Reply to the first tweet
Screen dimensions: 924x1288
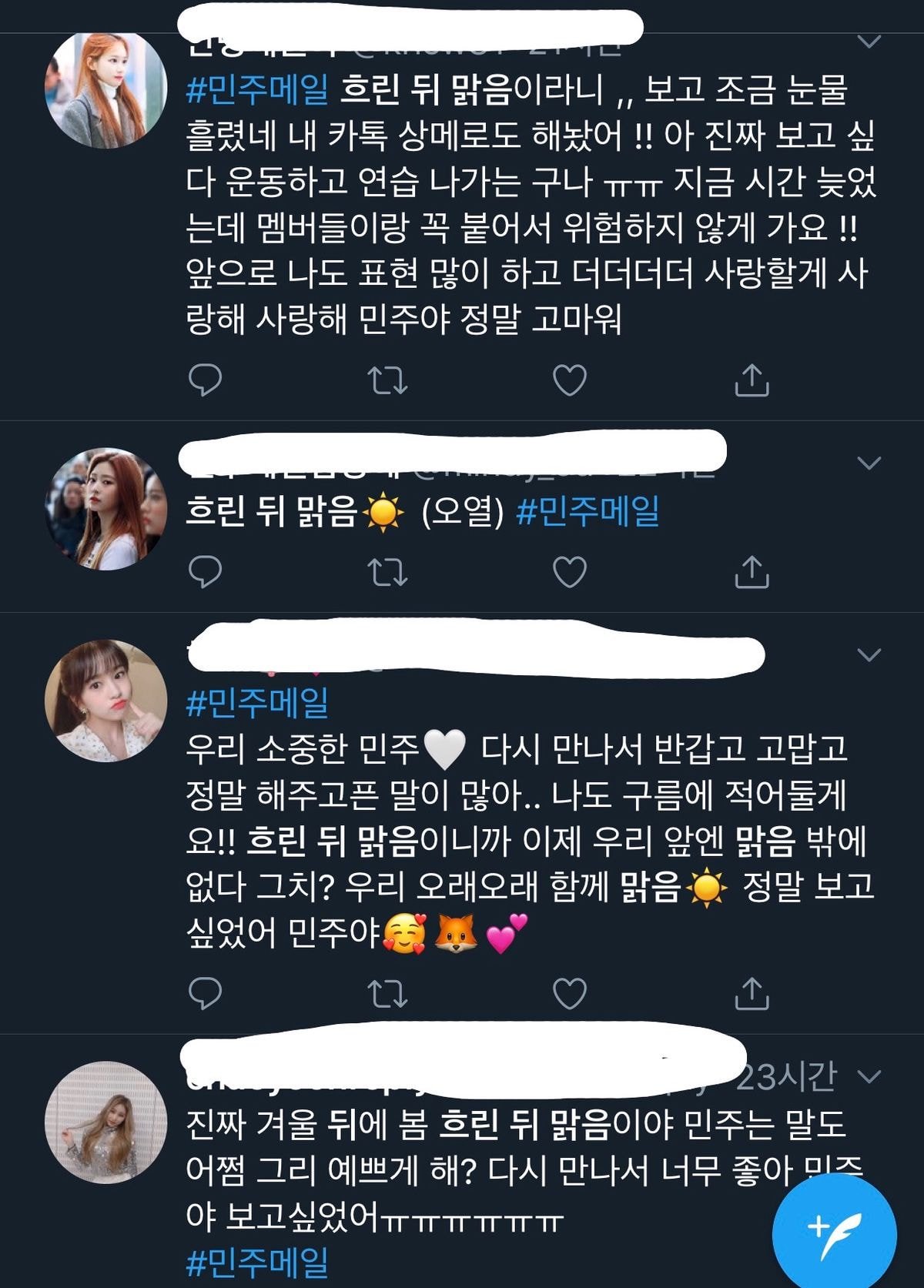[204, 377]
